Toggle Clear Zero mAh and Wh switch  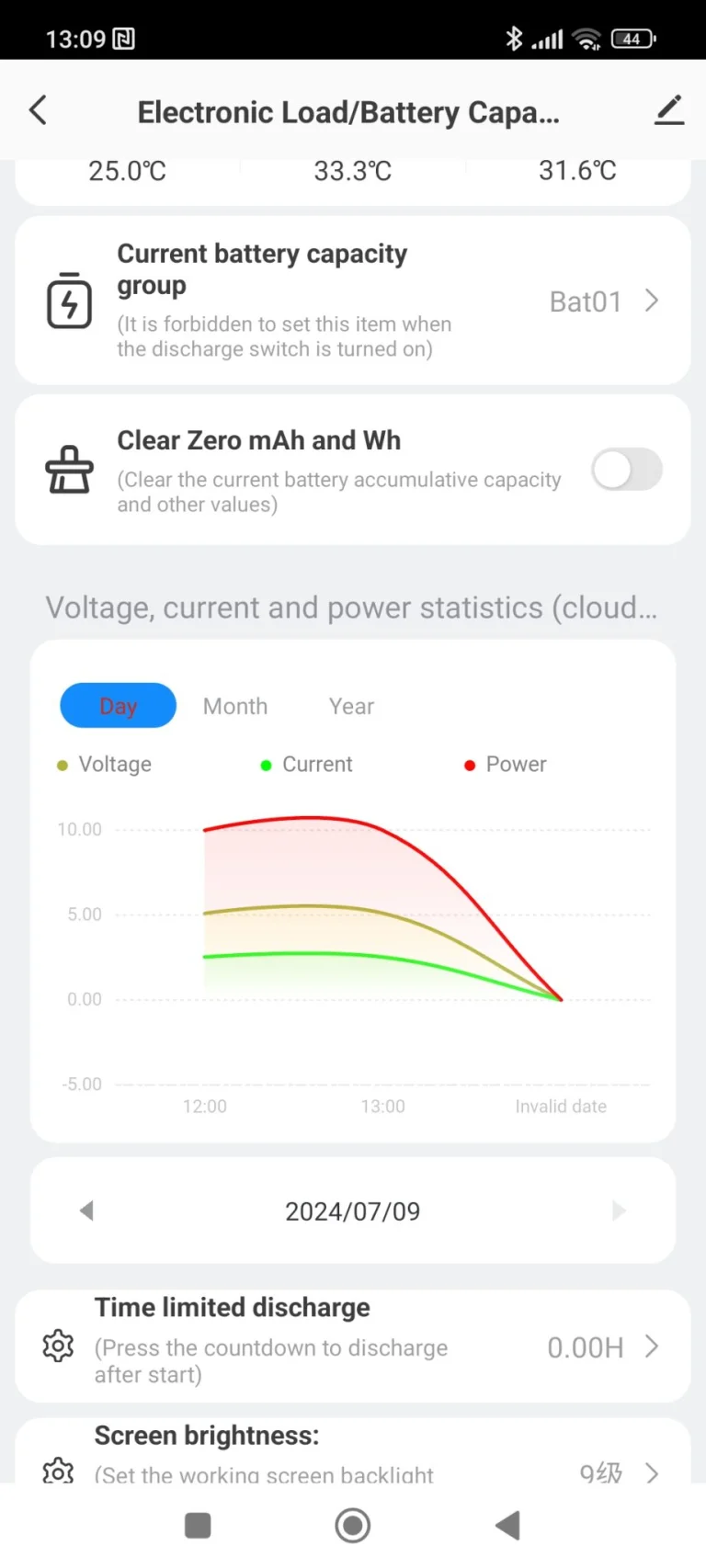click(x=626, y=470)
